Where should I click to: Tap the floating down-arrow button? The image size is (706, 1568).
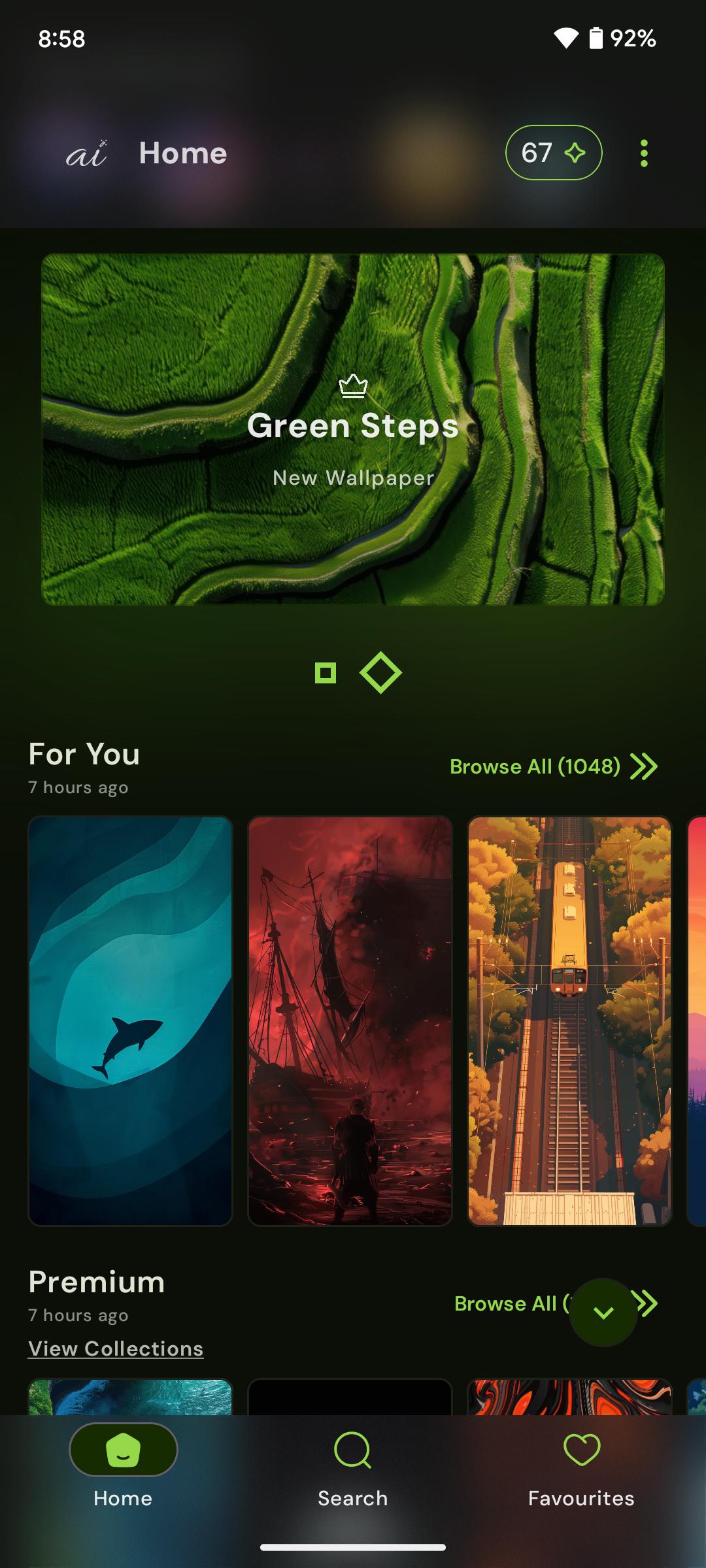point(603,1312)
